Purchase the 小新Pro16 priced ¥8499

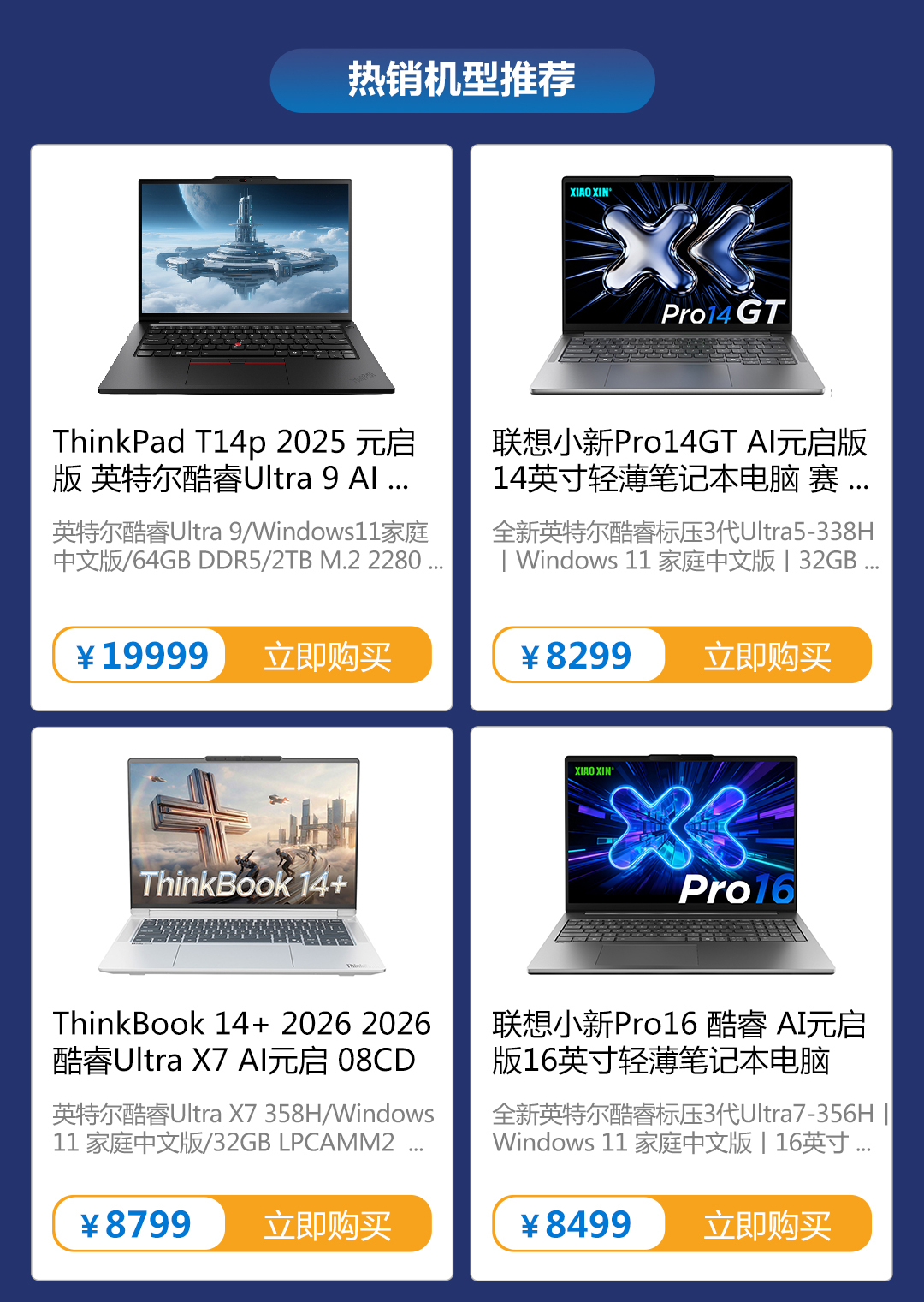[x=767, y=1224]
